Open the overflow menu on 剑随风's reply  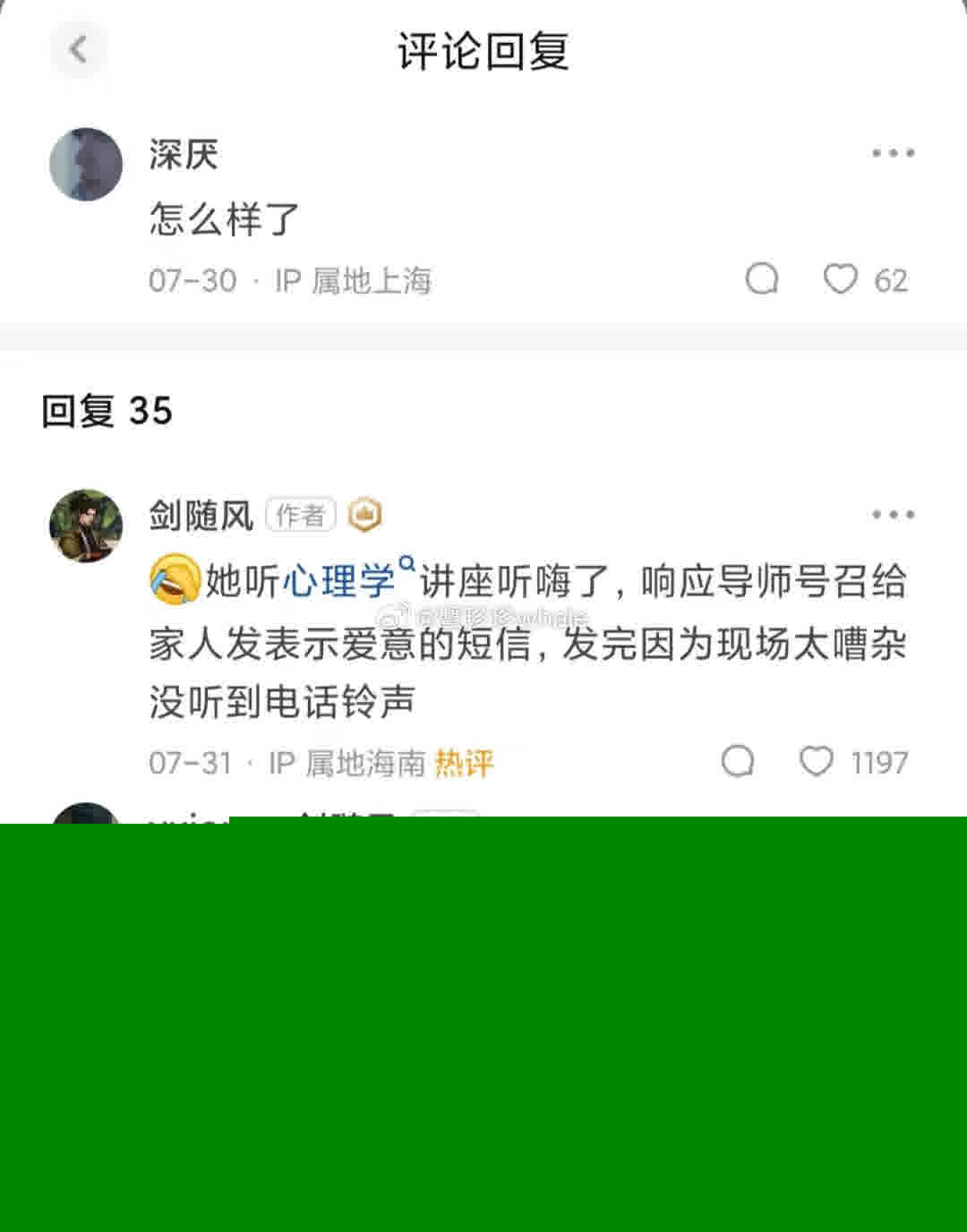click(x=893, y=515)
